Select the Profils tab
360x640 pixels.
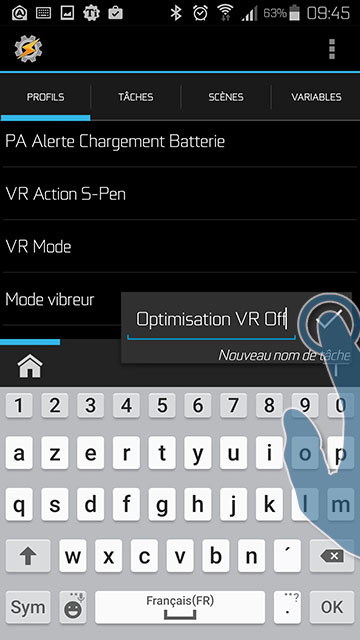coord(45,97)
